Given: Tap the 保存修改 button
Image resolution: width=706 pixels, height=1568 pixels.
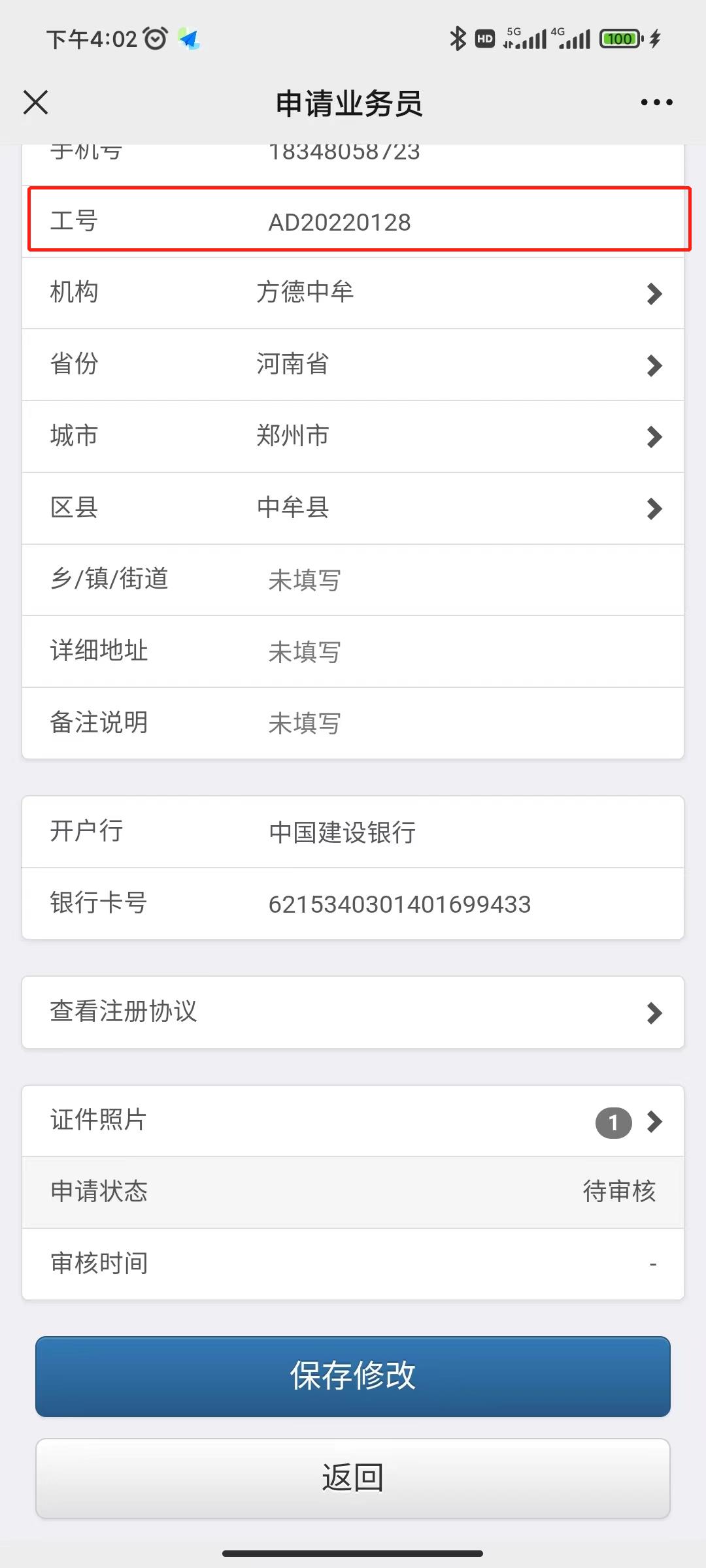Looking at the screenshot, I should point(353,1376).
